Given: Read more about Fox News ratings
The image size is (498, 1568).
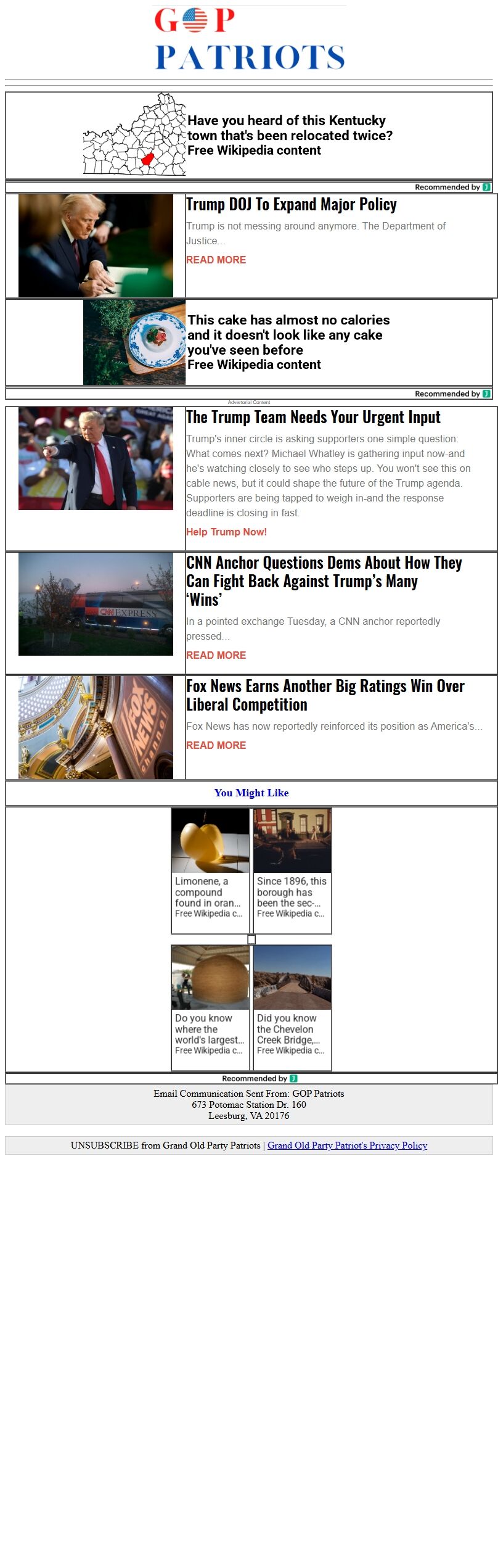Looking at the screenshot, I should 216,745.
